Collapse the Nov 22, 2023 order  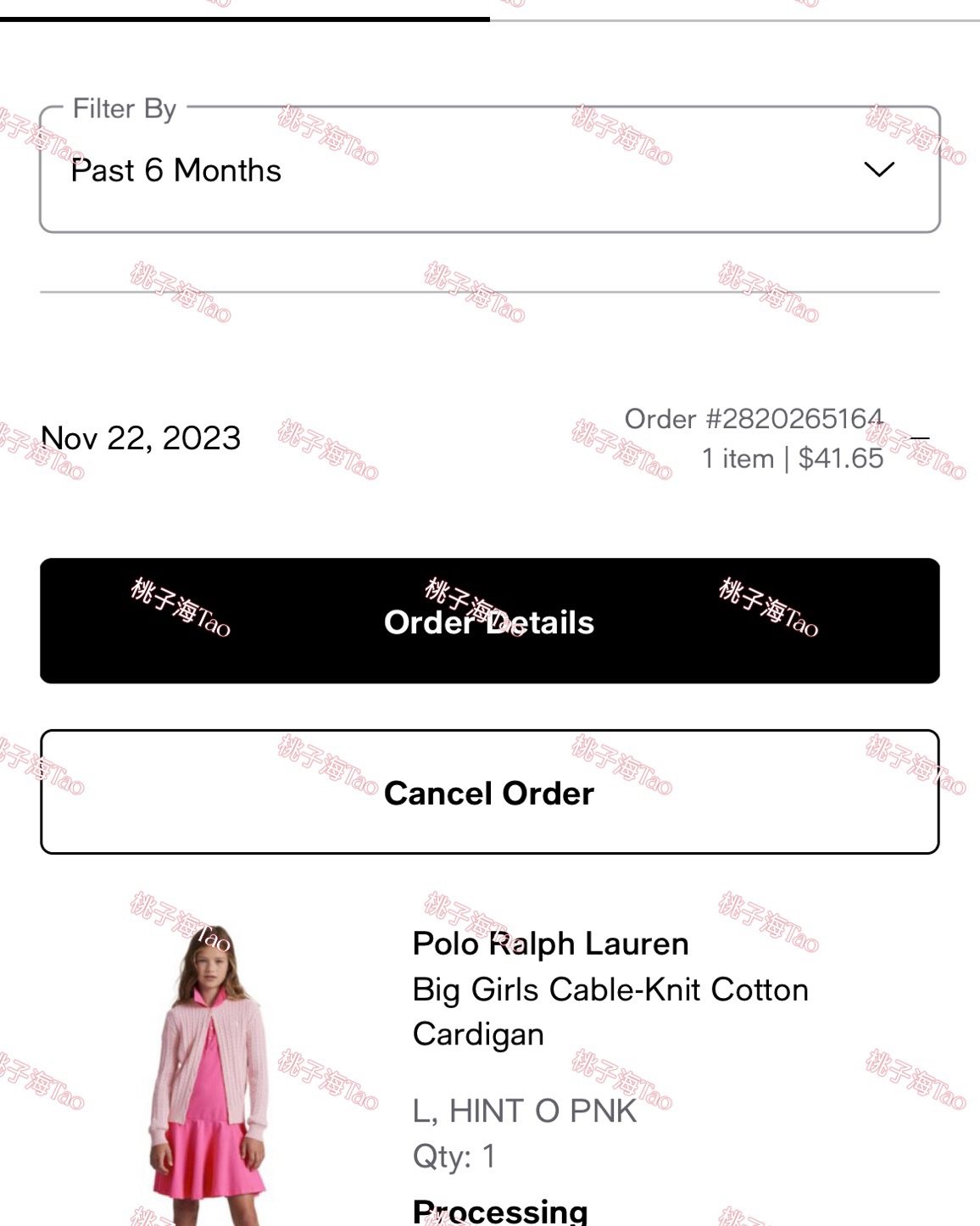pos(919,438)
